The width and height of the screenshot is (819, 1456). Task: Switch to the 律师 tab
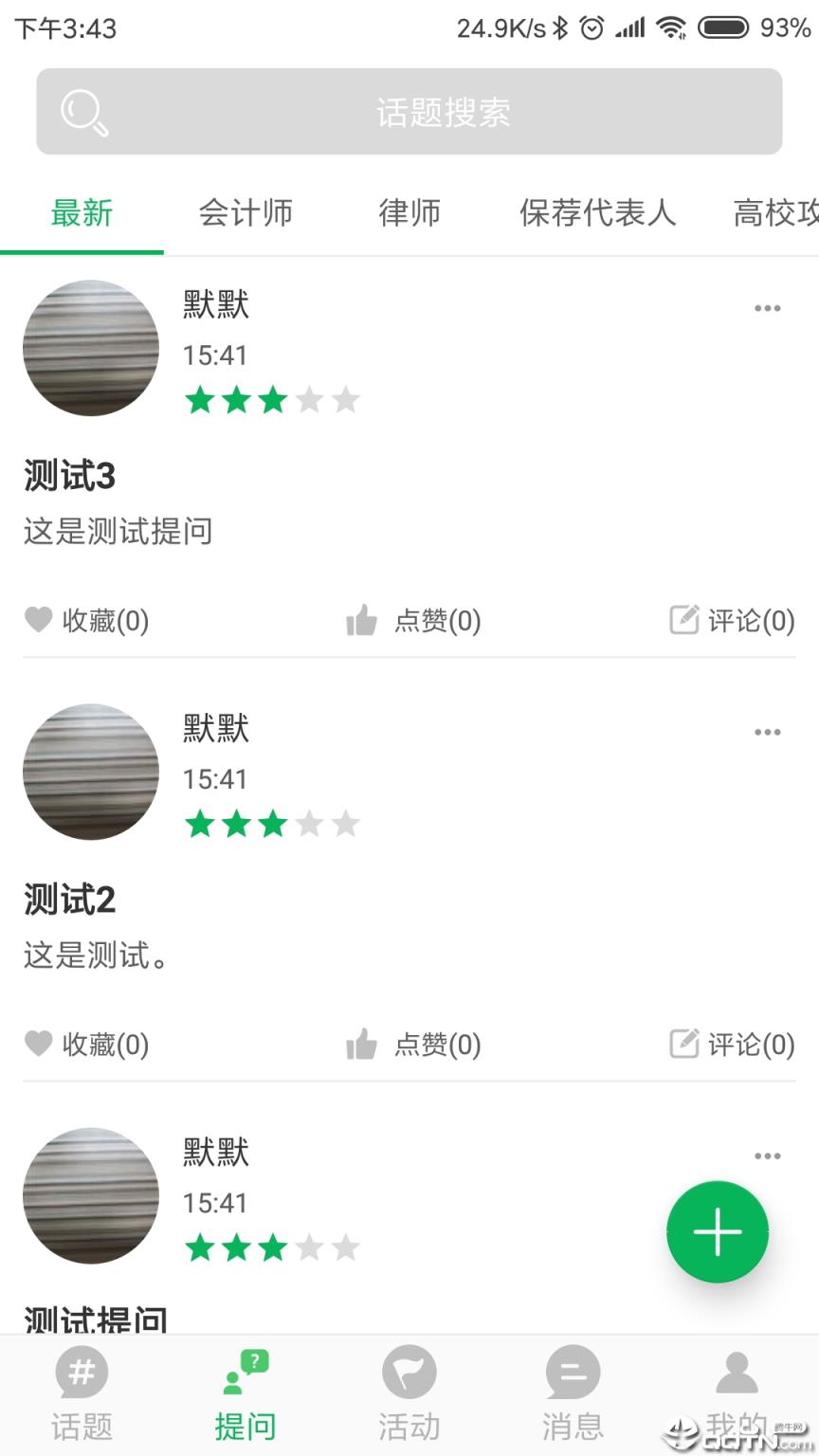[409, 213]
